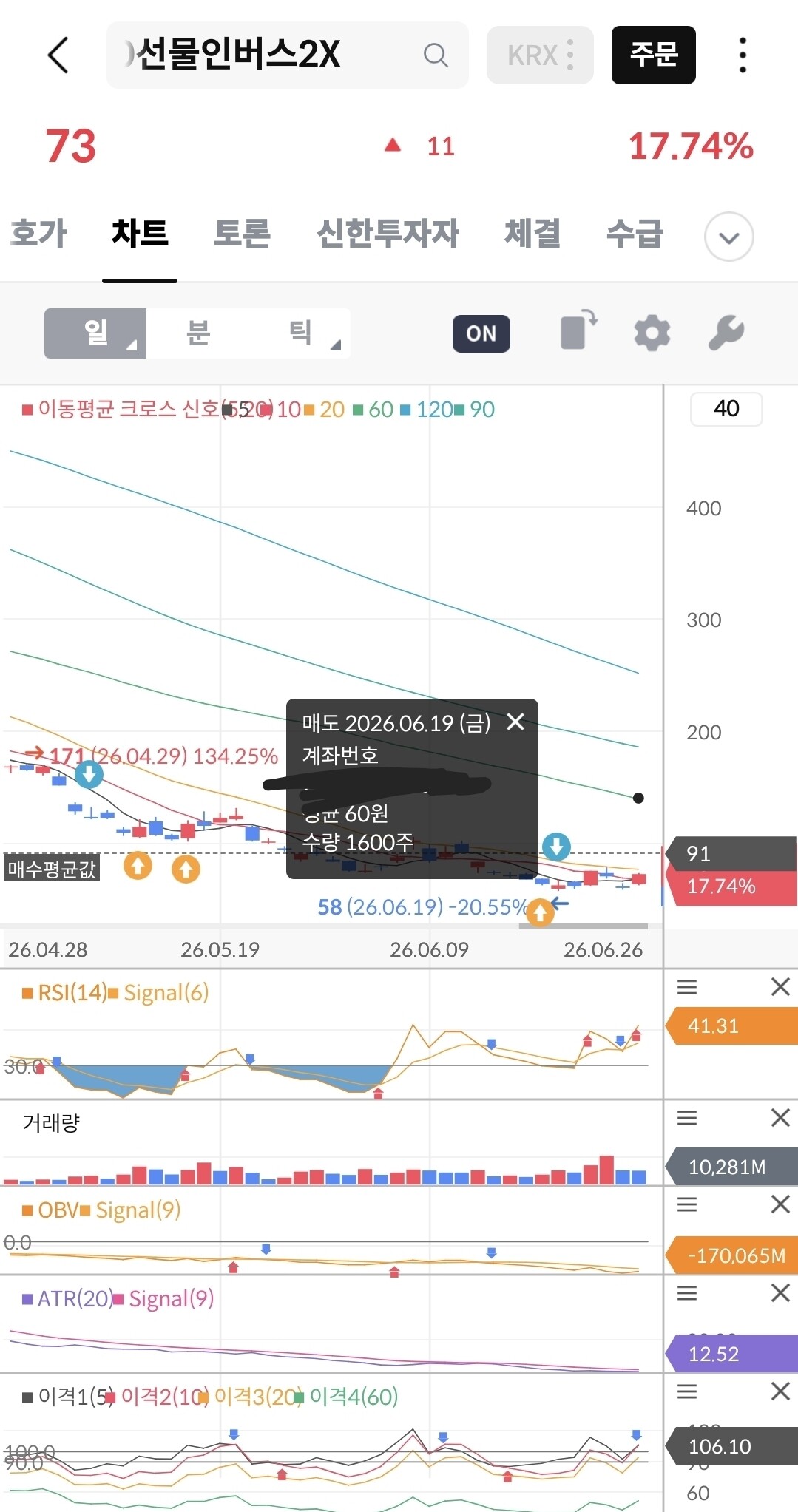Toggle the ON chart button
Image resolution: width=798 pixels, height=1512 pixels.
click(x=481, y=333)
